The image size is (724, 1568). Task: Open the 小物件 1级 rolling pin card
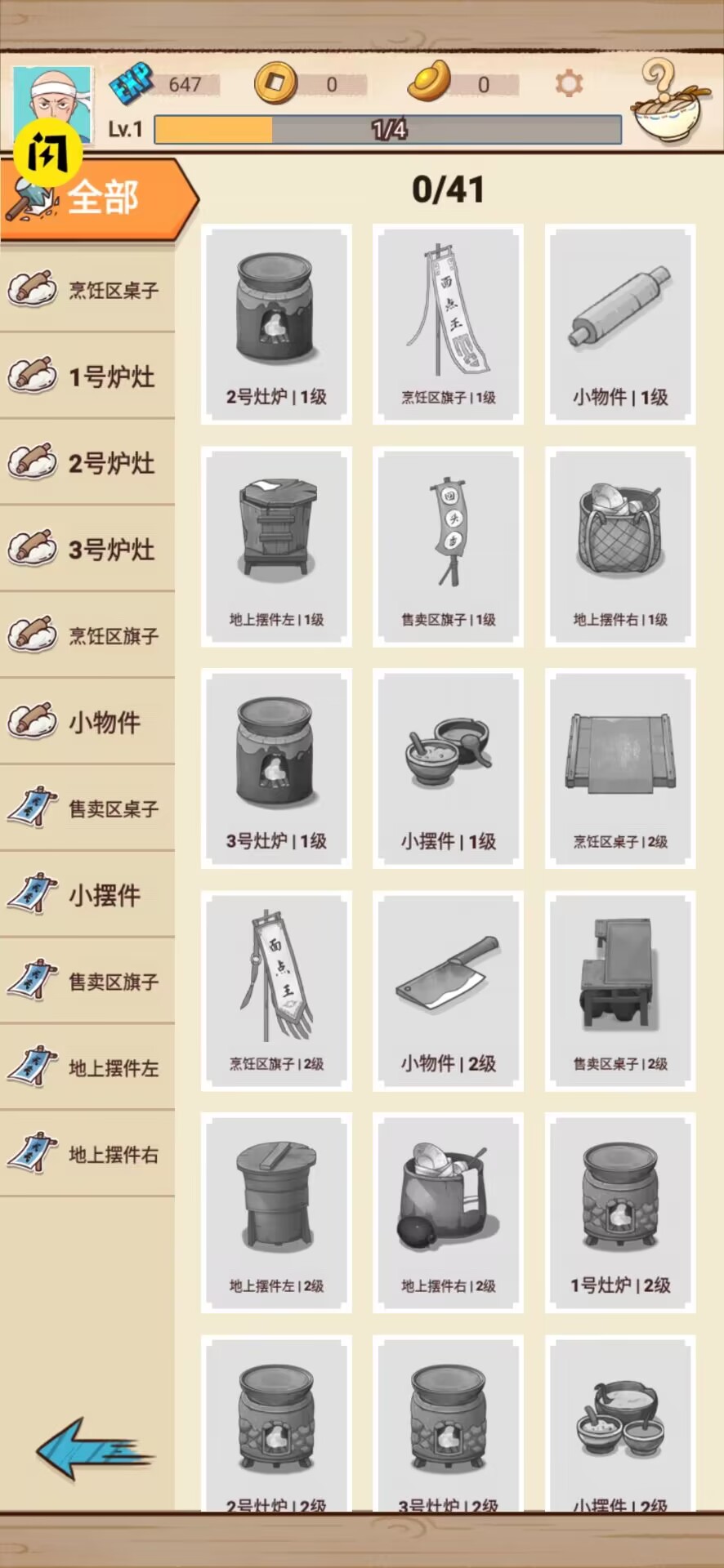[620, 324]
